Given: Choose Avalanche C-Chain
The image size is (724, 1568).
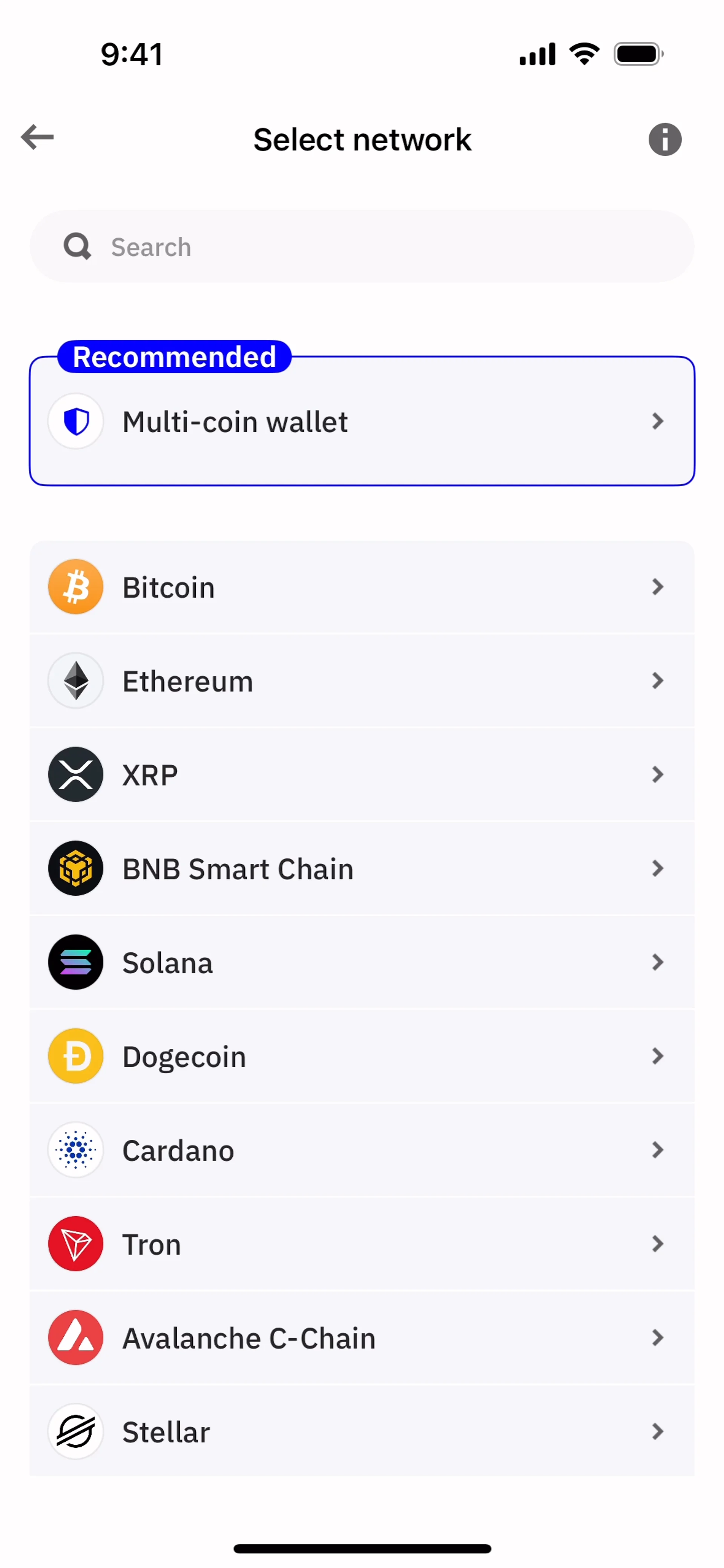Looking at the screenshot, I should [x=362, y=1337].
